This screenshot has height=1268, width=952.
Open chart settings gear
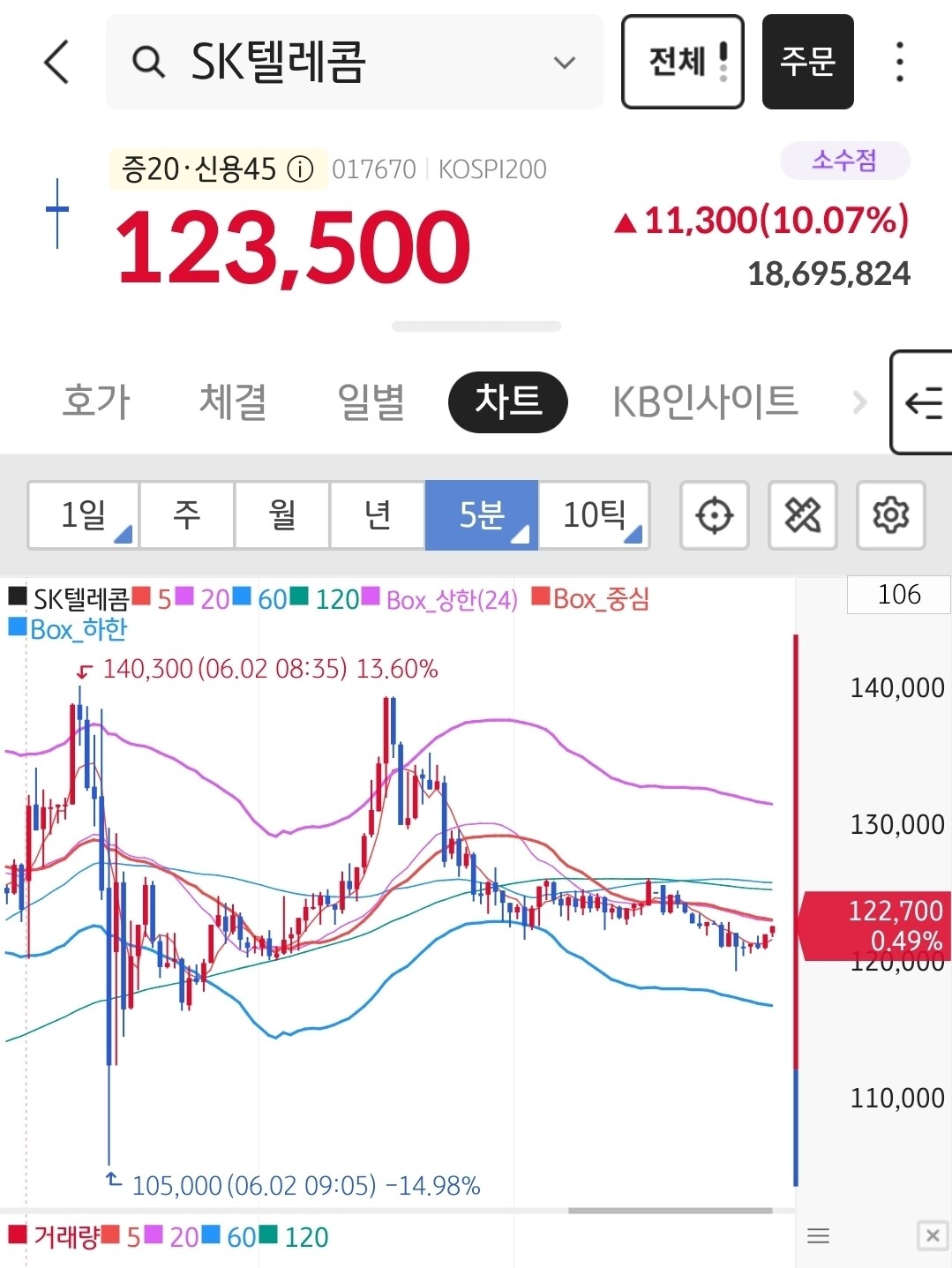pos(890,515)
